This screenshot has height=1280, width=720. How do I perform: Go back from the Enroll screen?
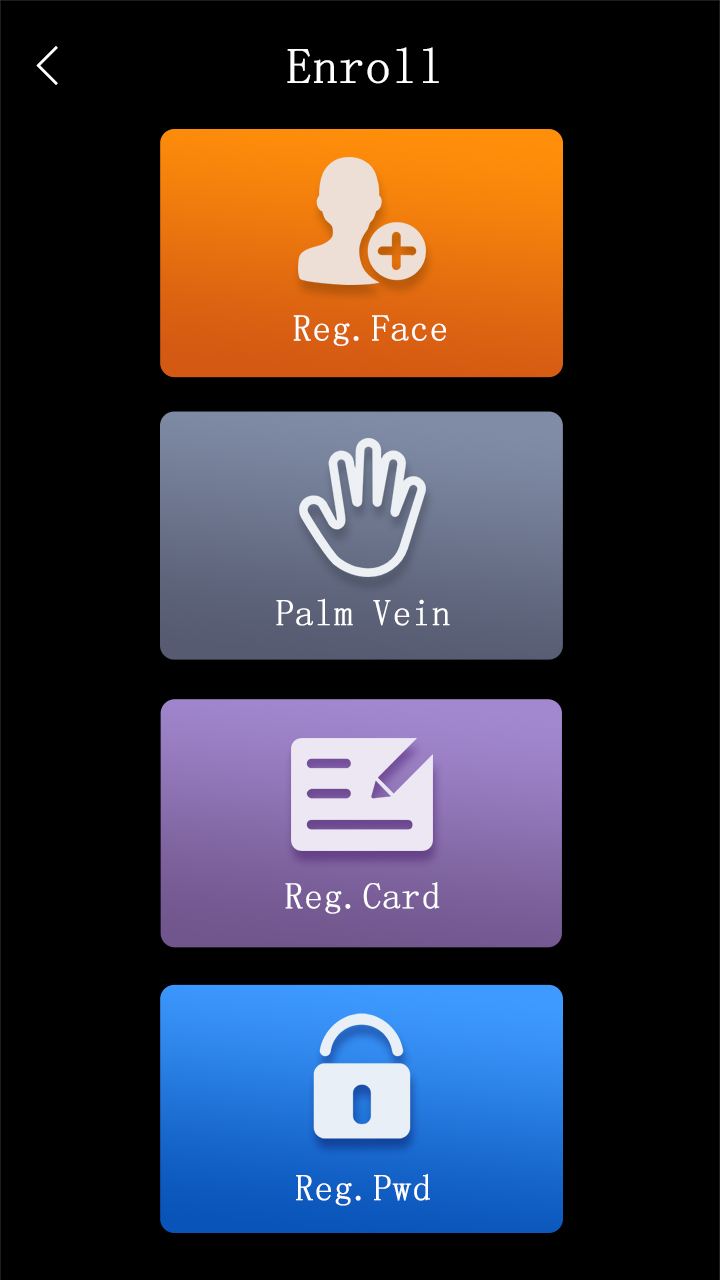tap(47, 66)
